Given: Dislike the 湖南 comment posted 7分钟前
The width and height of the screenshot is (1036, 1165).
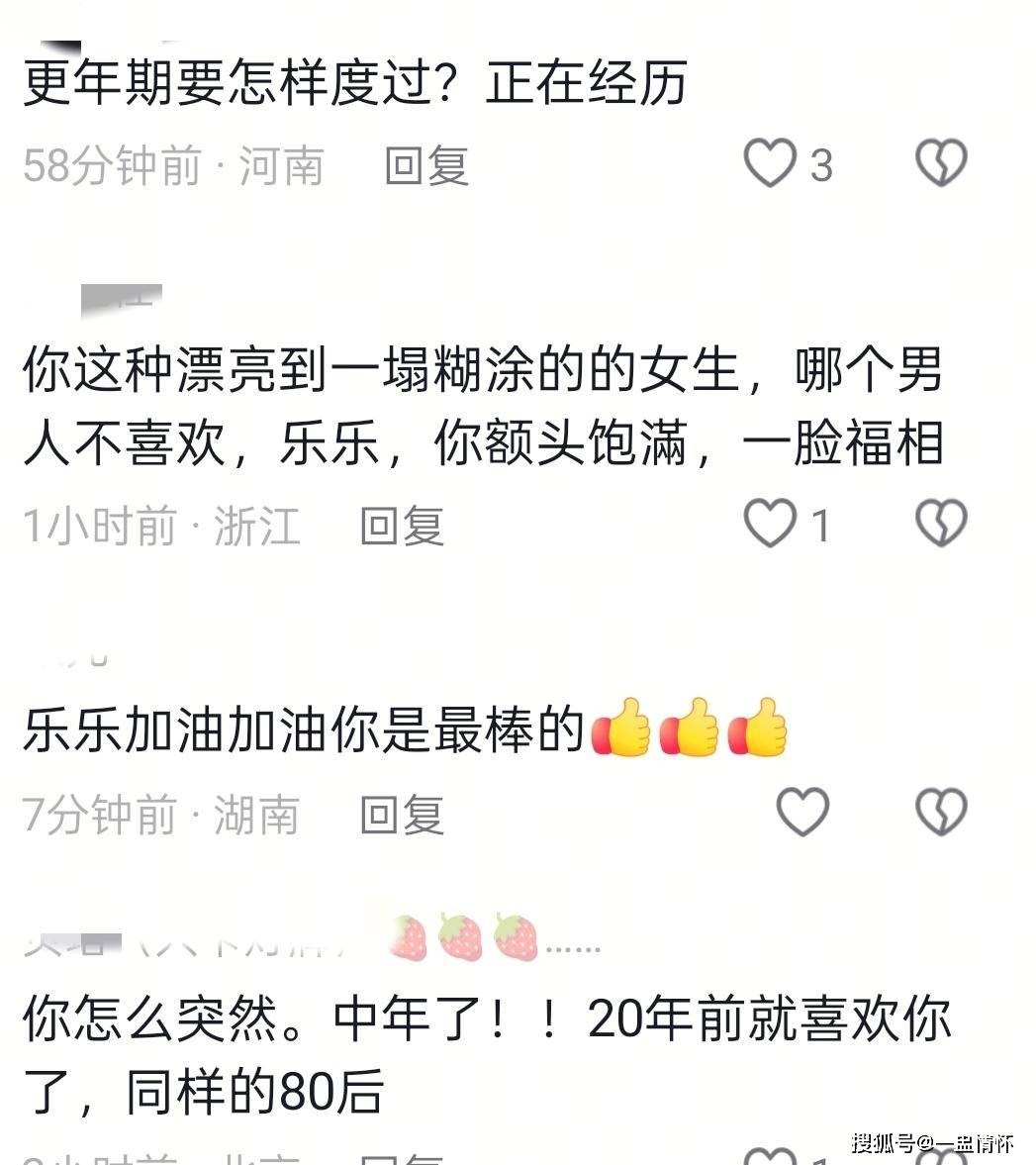Looking at the screenshot, I should 940,813.
